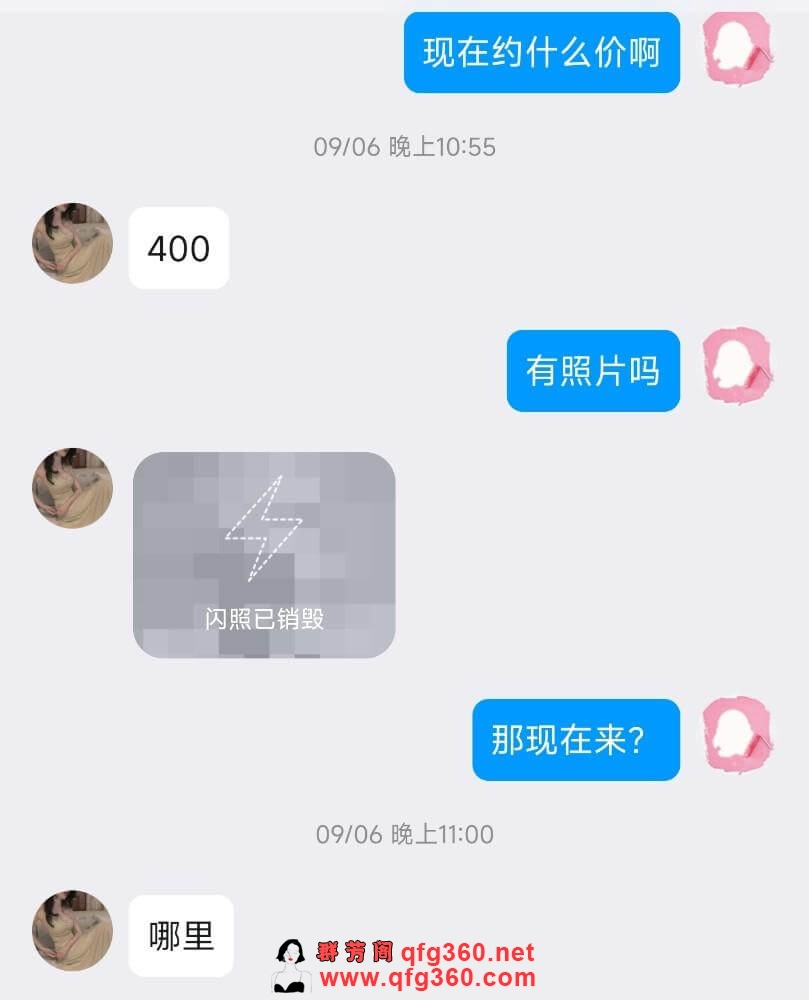Screen dimensions: 809x1000
Task: Tap own avatar beside 有照片吗 message
Action: (737, 367)
